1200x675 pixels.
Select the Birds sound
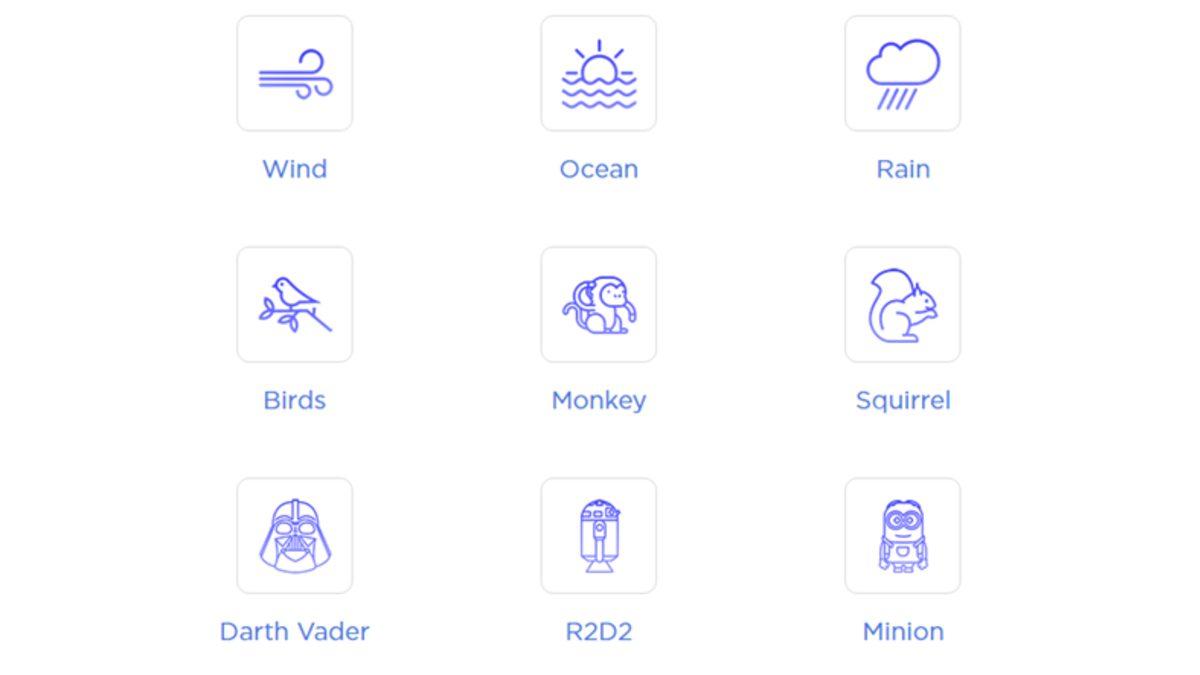pos(295,304)
